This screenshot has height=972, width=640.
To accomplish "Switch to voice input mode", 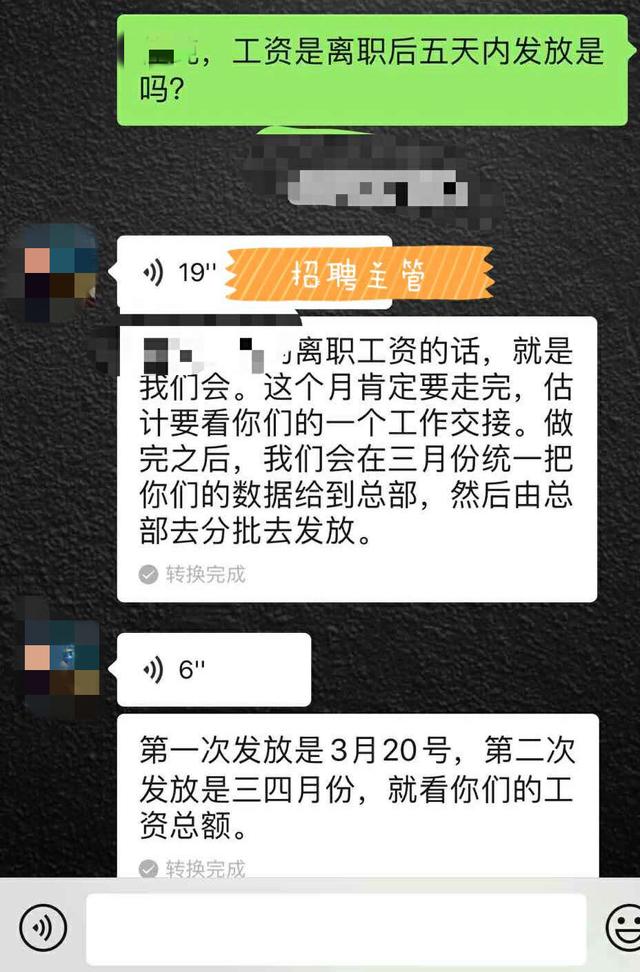I will click(x=43, y=927).
